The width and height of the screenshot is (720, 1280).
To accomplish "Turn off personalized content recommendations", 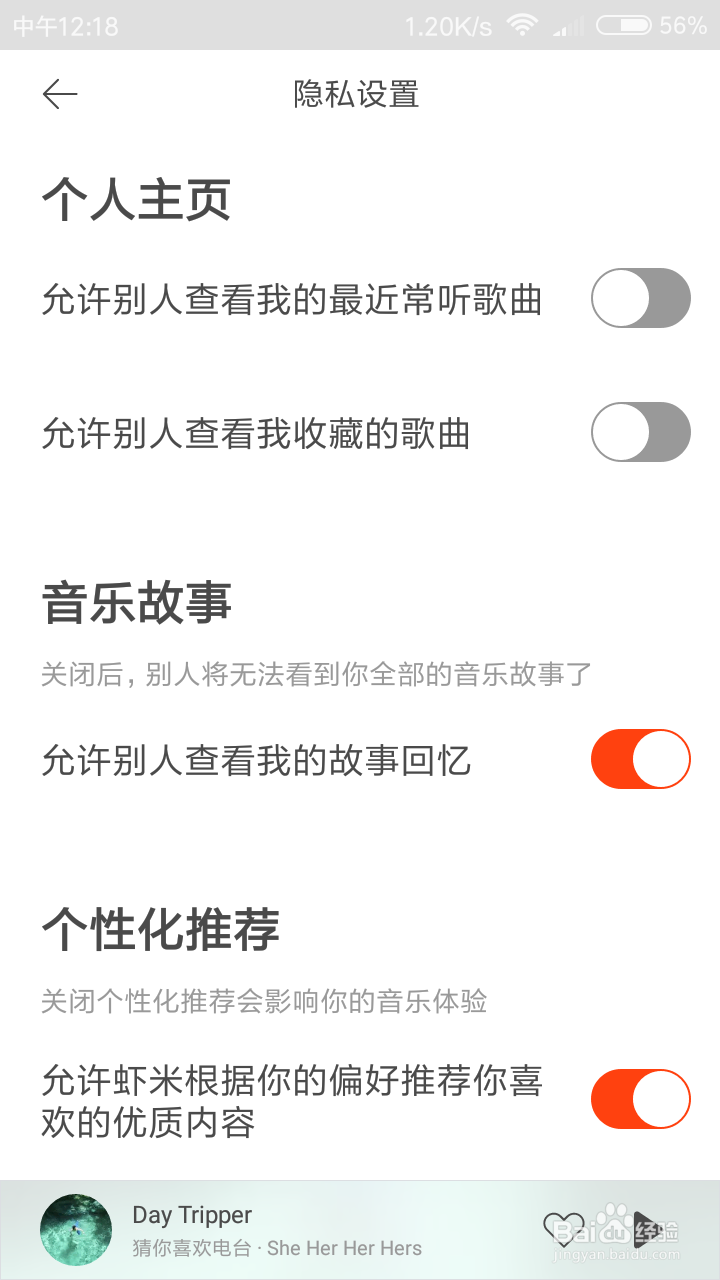I will point(640,1098).
